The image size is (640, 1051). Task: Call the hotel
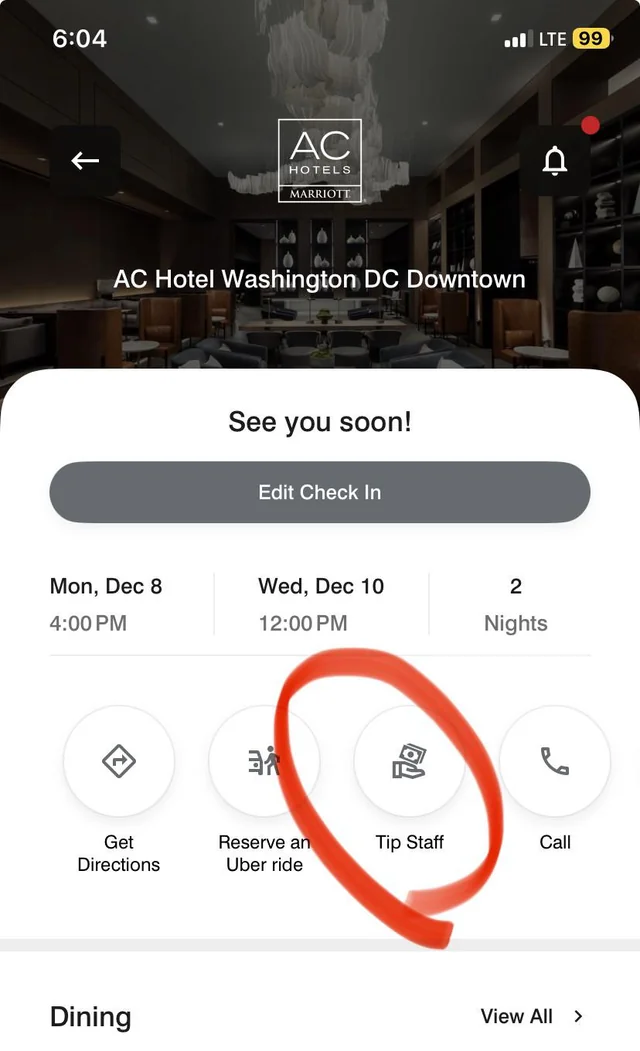554,762
